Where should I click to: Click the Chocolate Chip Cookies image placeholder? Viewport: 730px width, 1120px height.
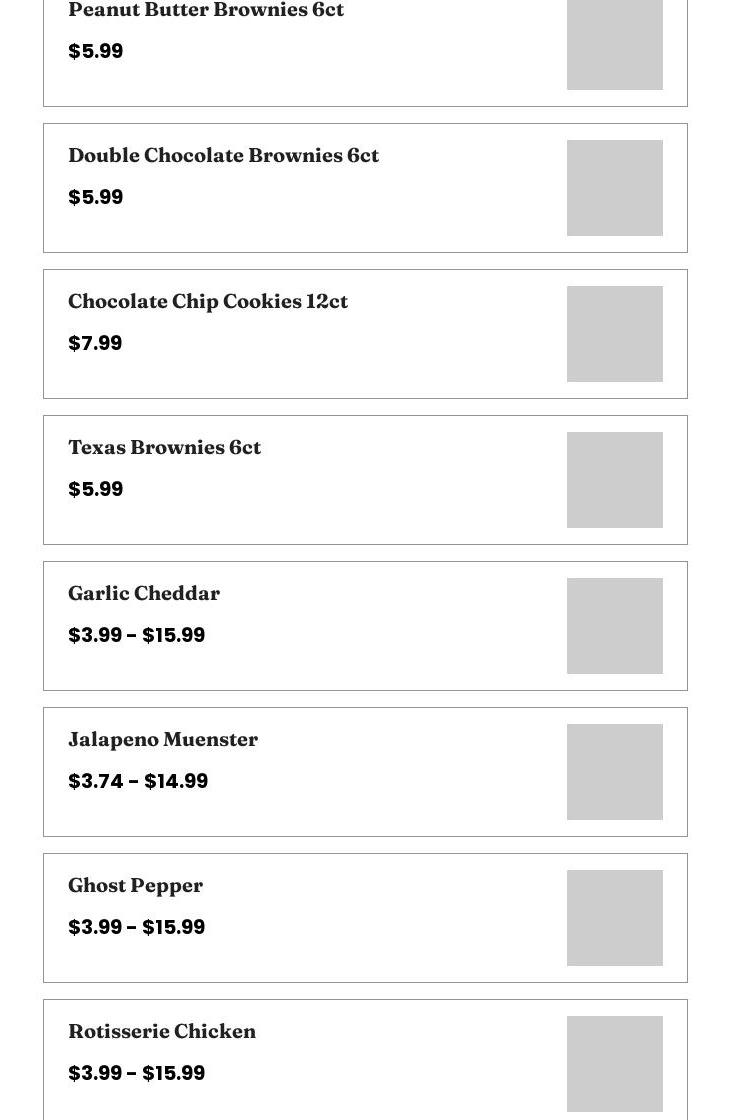614,334
